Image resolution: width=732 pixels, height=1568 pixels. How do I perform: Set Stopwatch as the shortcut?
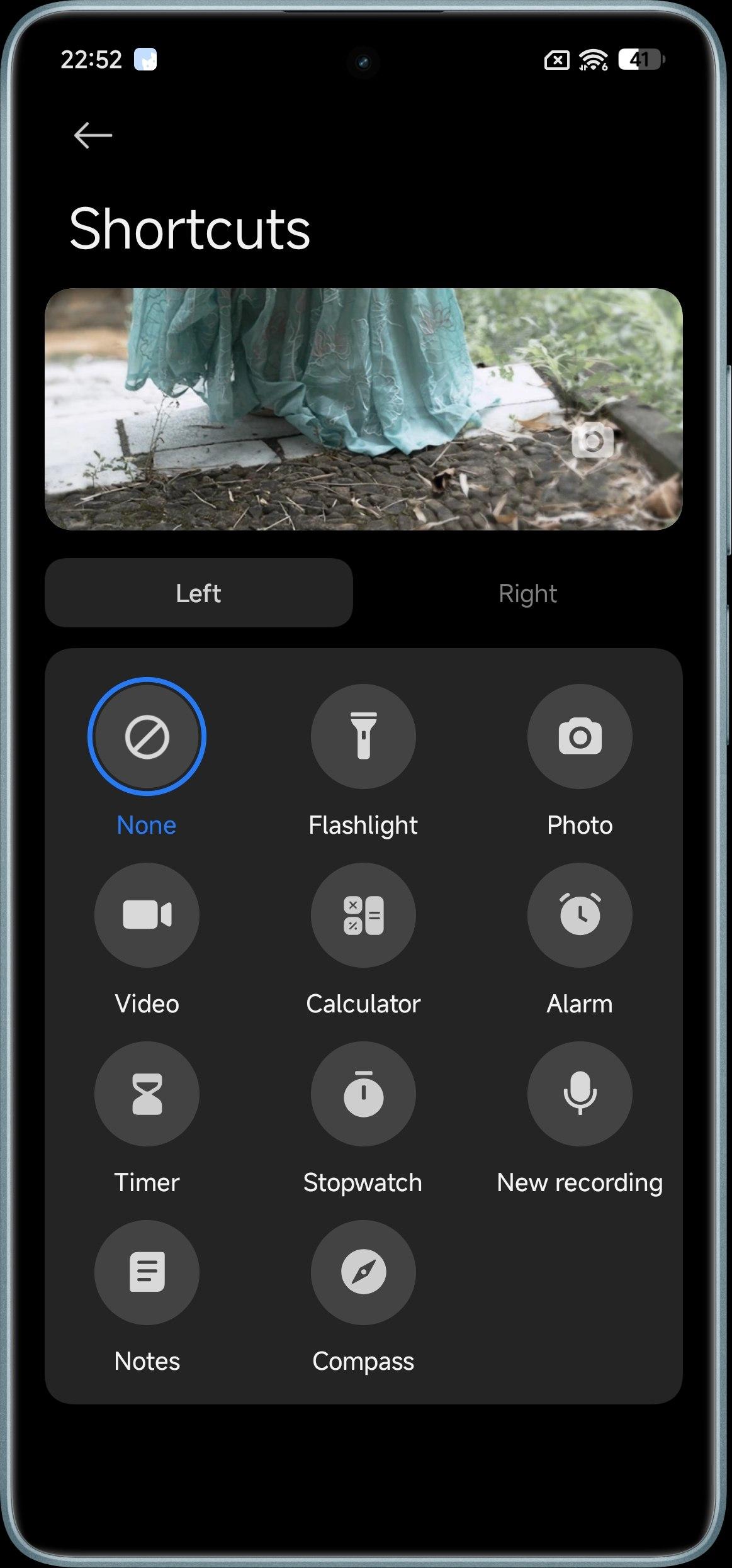pyautogui.click(x=363, y=1094)
